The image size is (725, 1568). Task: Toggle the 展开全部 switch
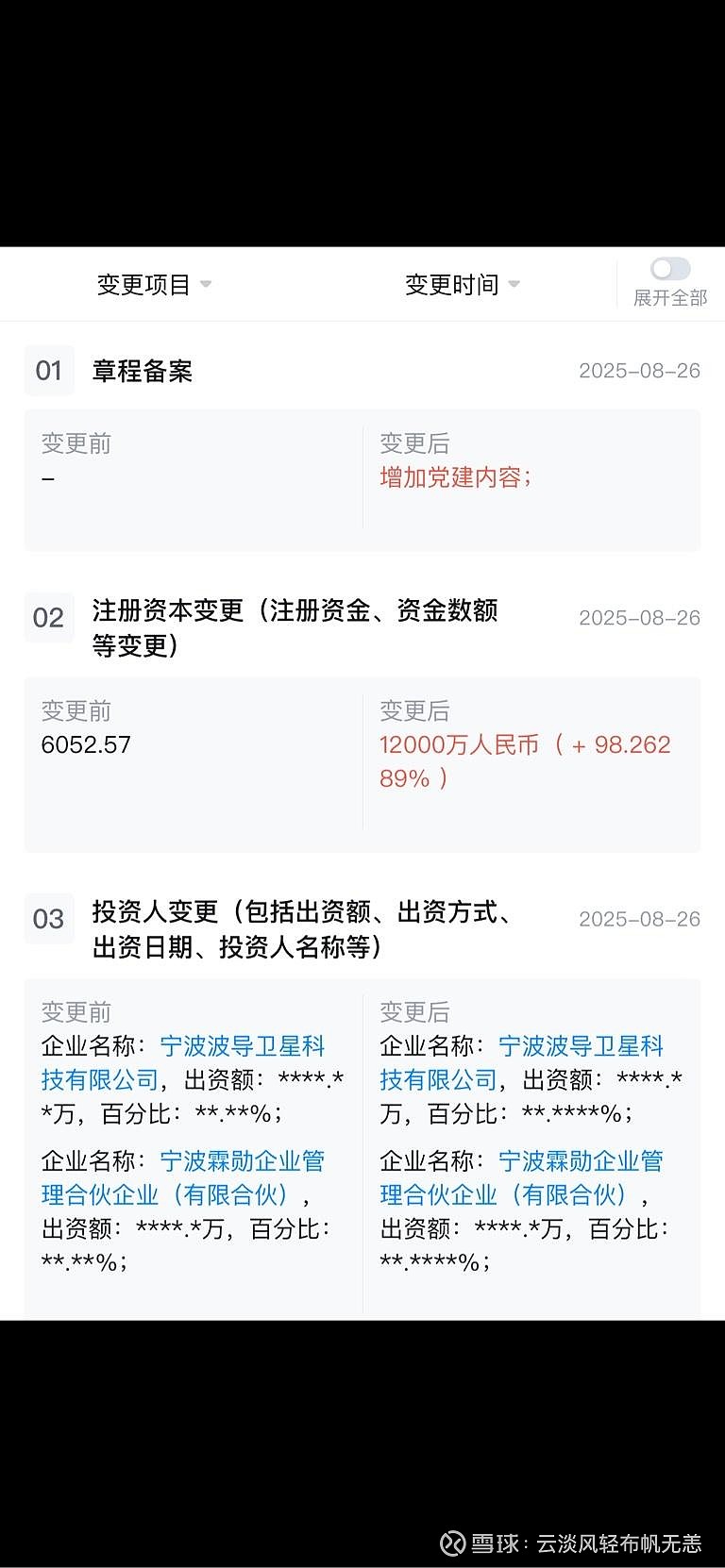click(x=670, y=269)
